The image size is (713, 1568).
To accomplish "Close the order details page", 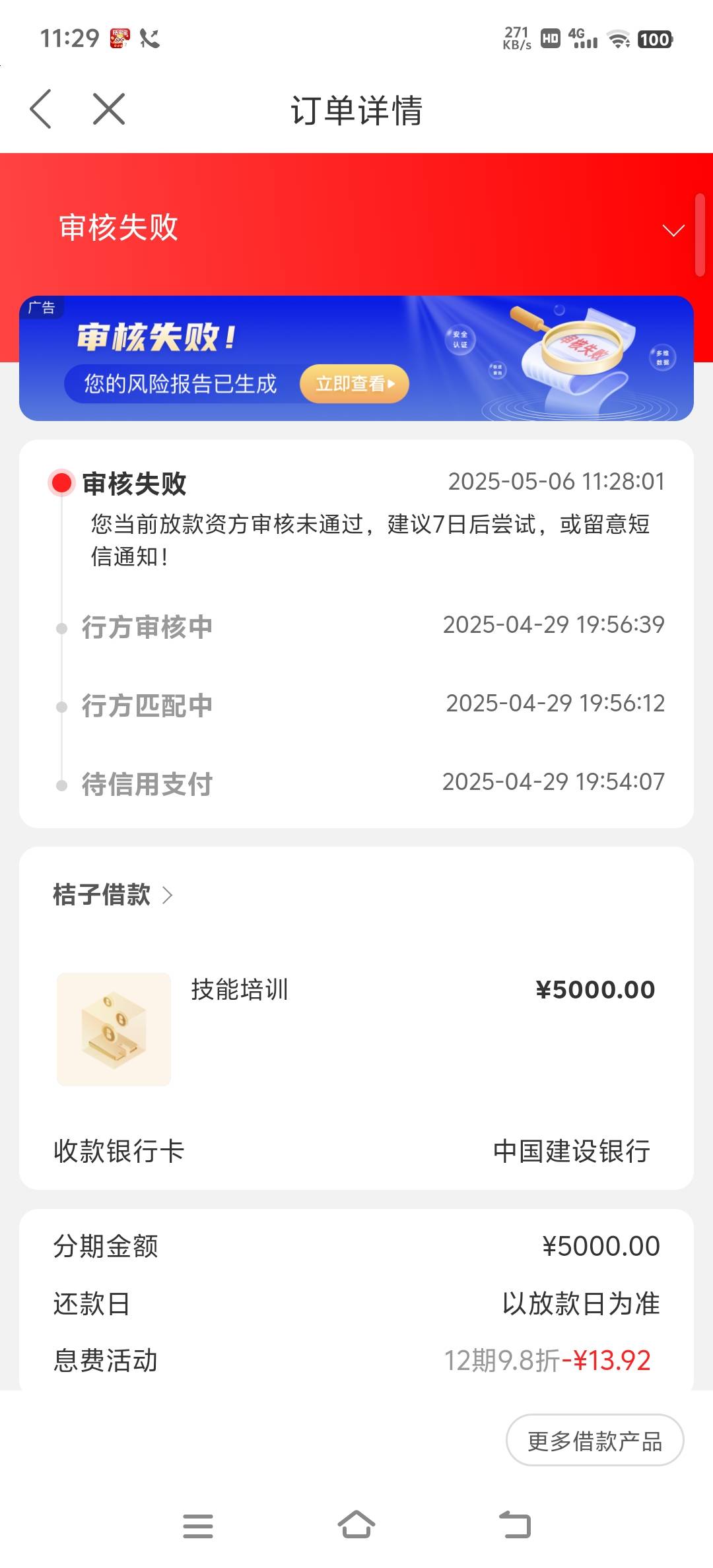I will point(109,109).
